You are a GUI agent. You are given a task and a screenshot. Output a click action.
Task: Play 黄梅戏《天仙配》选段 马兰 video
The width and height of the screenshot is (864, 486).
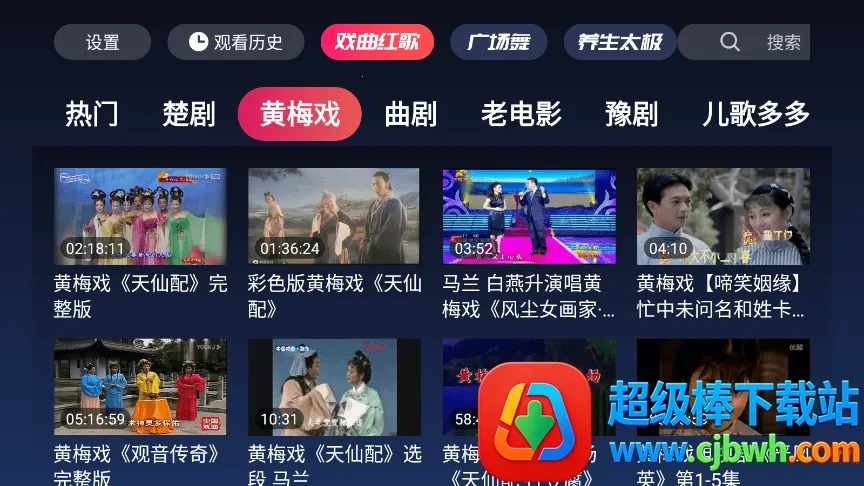pos(334,387)
